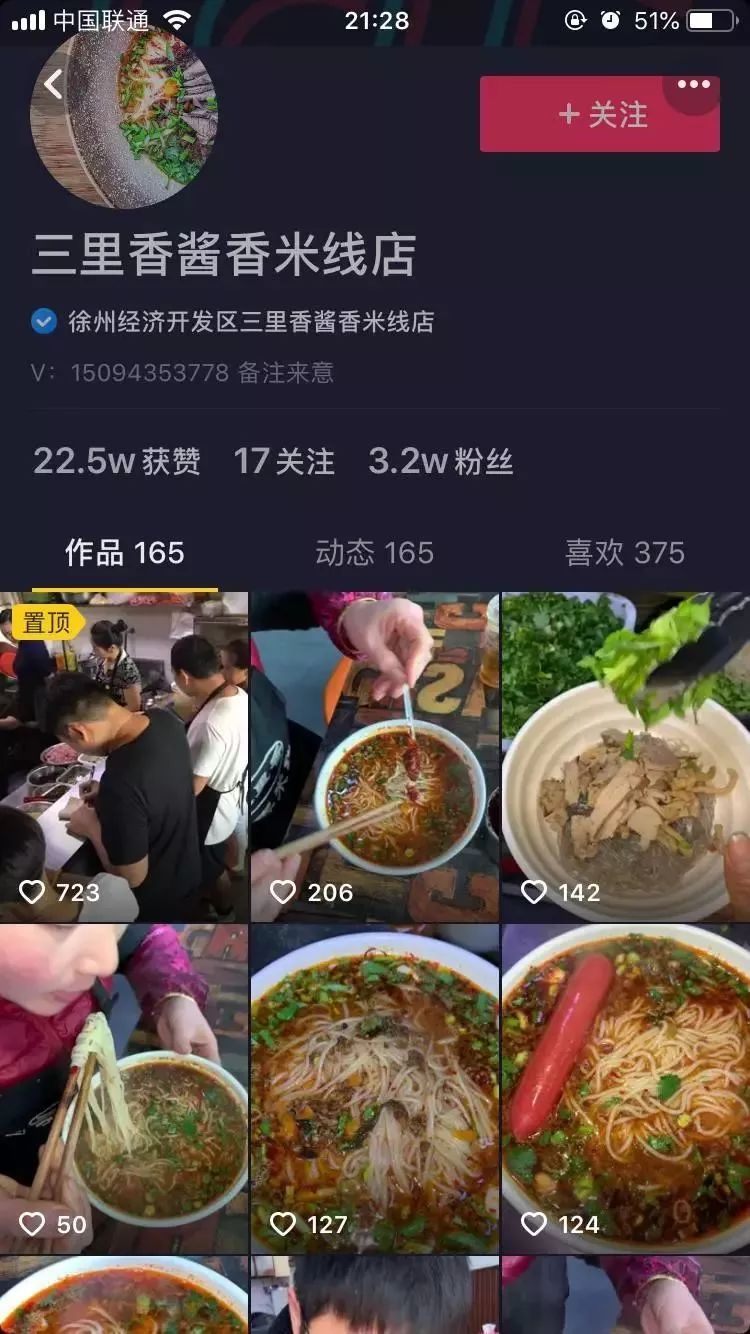750x1334 pixels.
Task: Open the video with 50 likes
Action: click(x=124, y=1089)
